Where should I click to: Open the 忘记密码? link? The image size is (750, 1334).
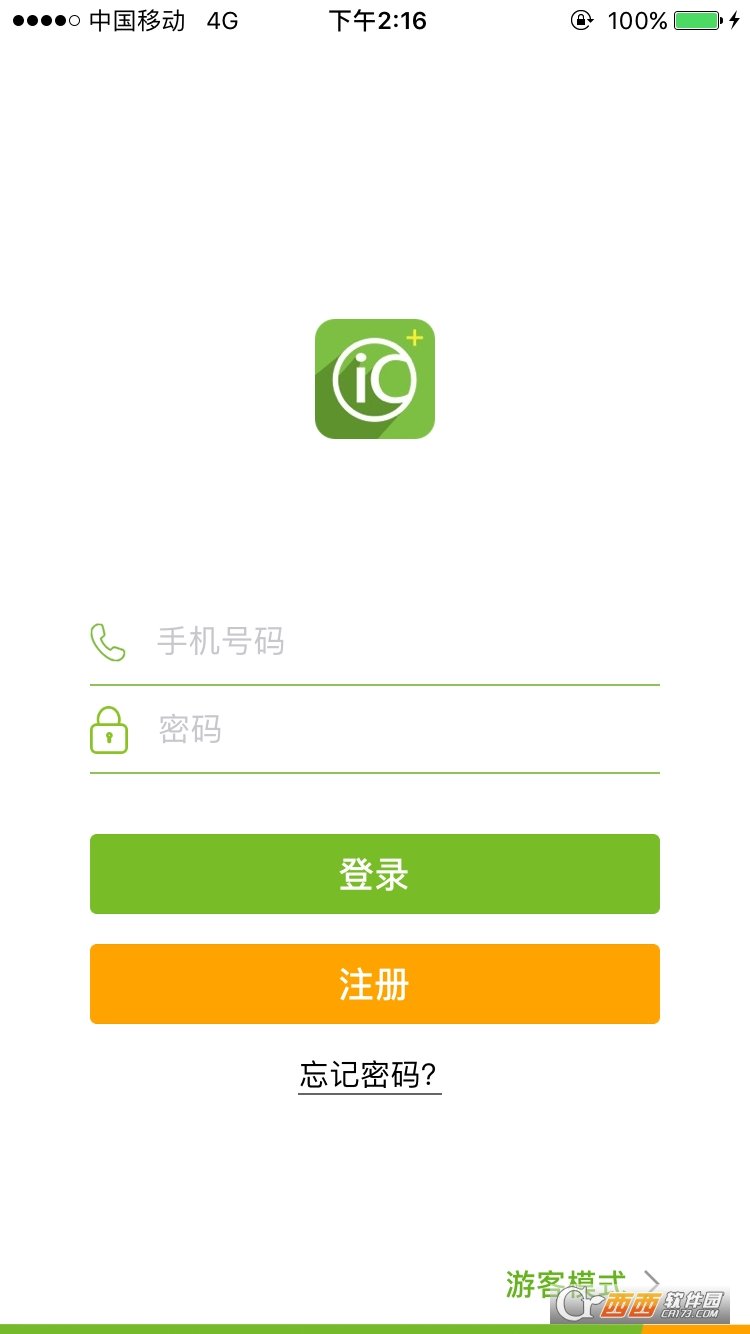369,1076
